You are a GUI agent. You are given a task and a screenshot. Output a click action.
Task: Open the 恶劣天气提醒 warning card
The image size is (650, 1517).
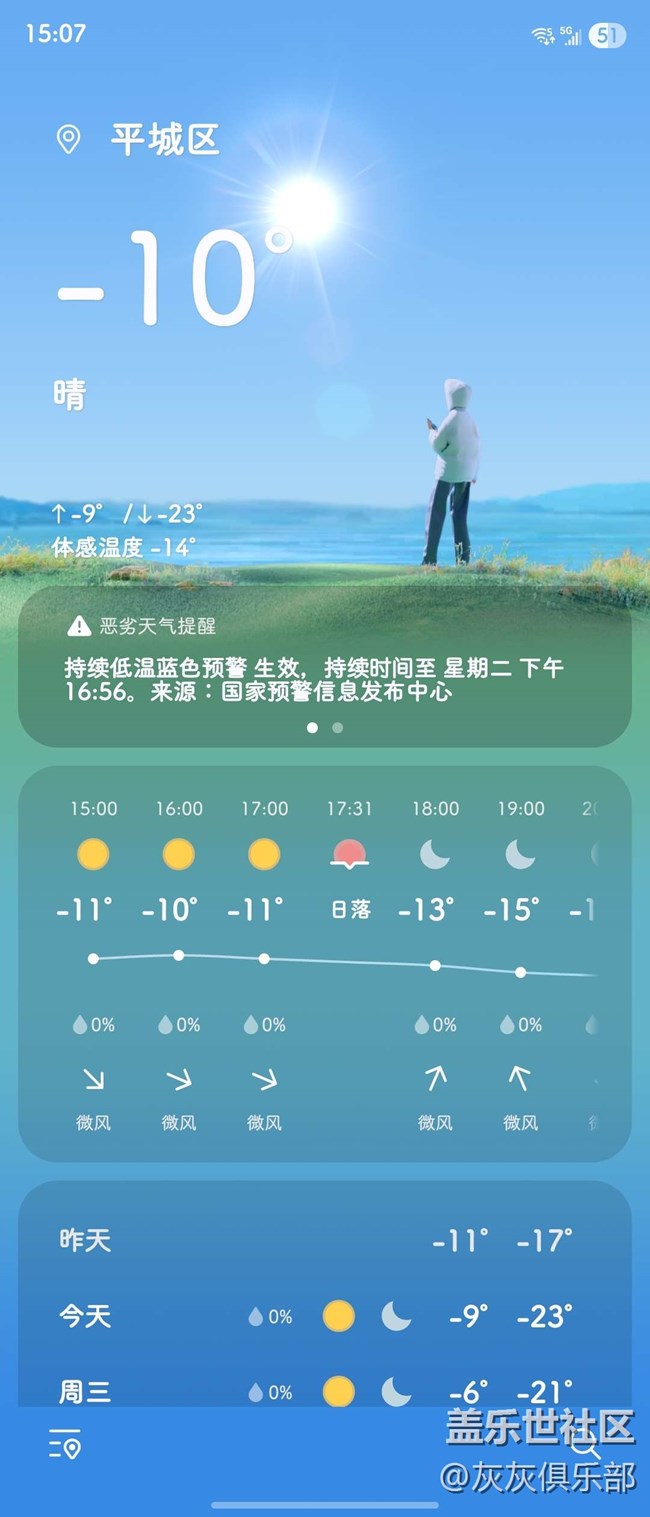pyautogui.click(x=324, y=665)
